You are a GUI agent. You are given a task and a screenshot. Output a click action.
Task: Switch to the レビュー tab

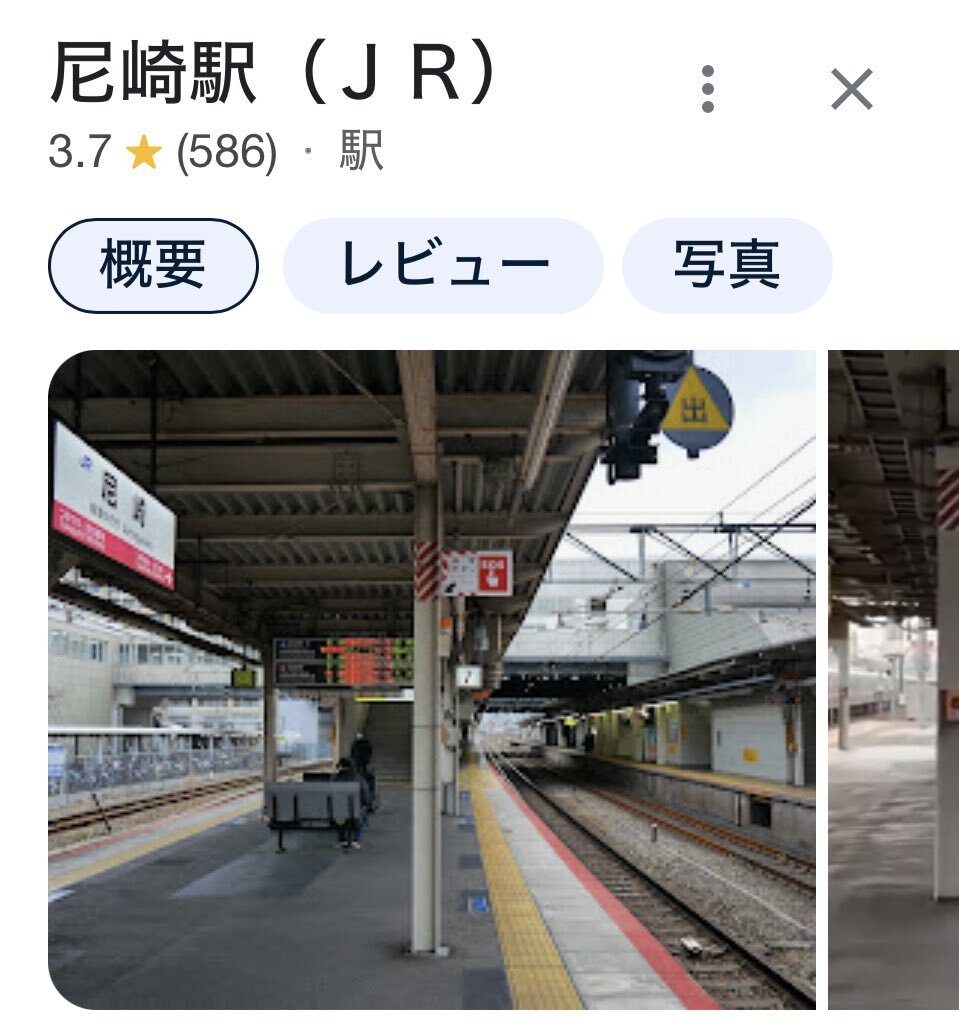443,266
